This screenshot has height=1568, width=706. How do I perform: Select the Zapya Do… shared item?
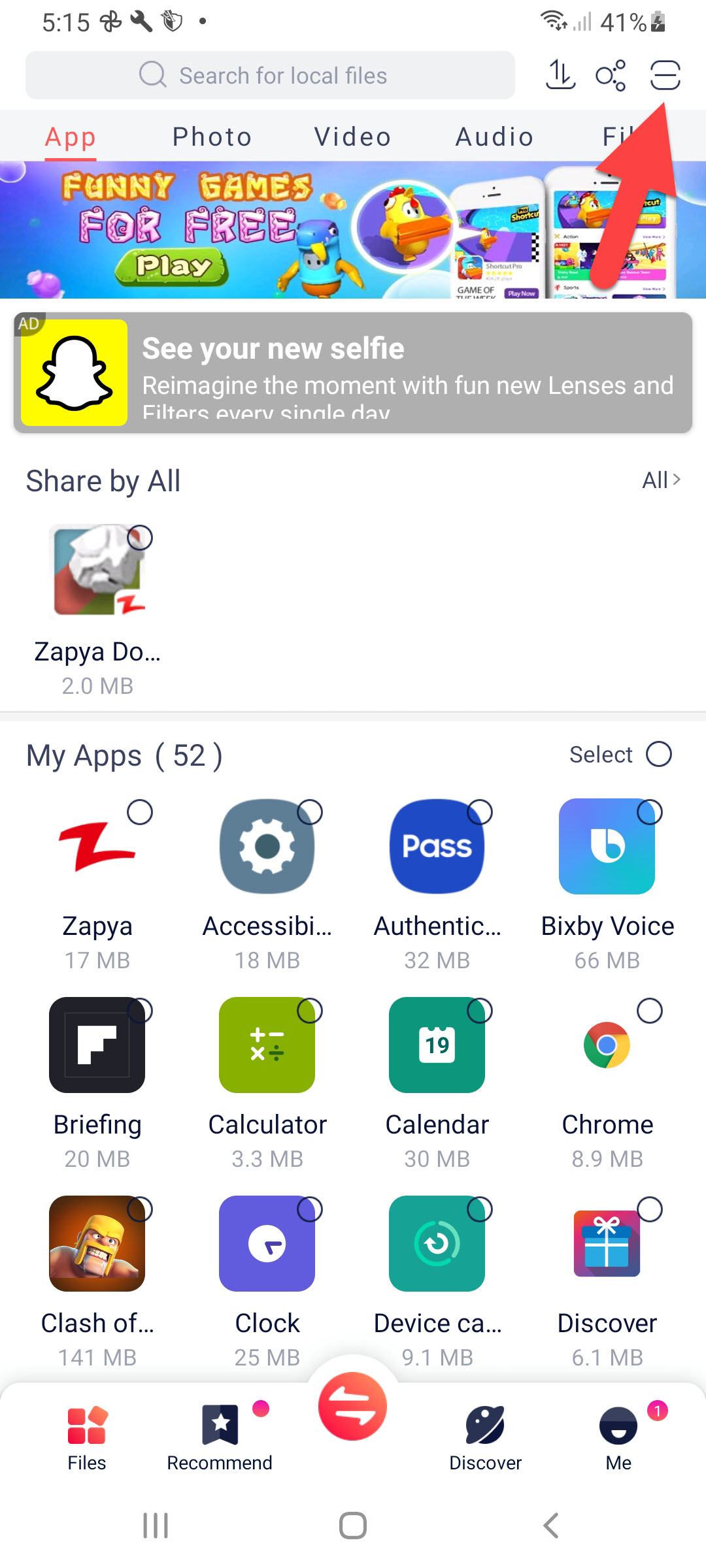tap(97, 571)
